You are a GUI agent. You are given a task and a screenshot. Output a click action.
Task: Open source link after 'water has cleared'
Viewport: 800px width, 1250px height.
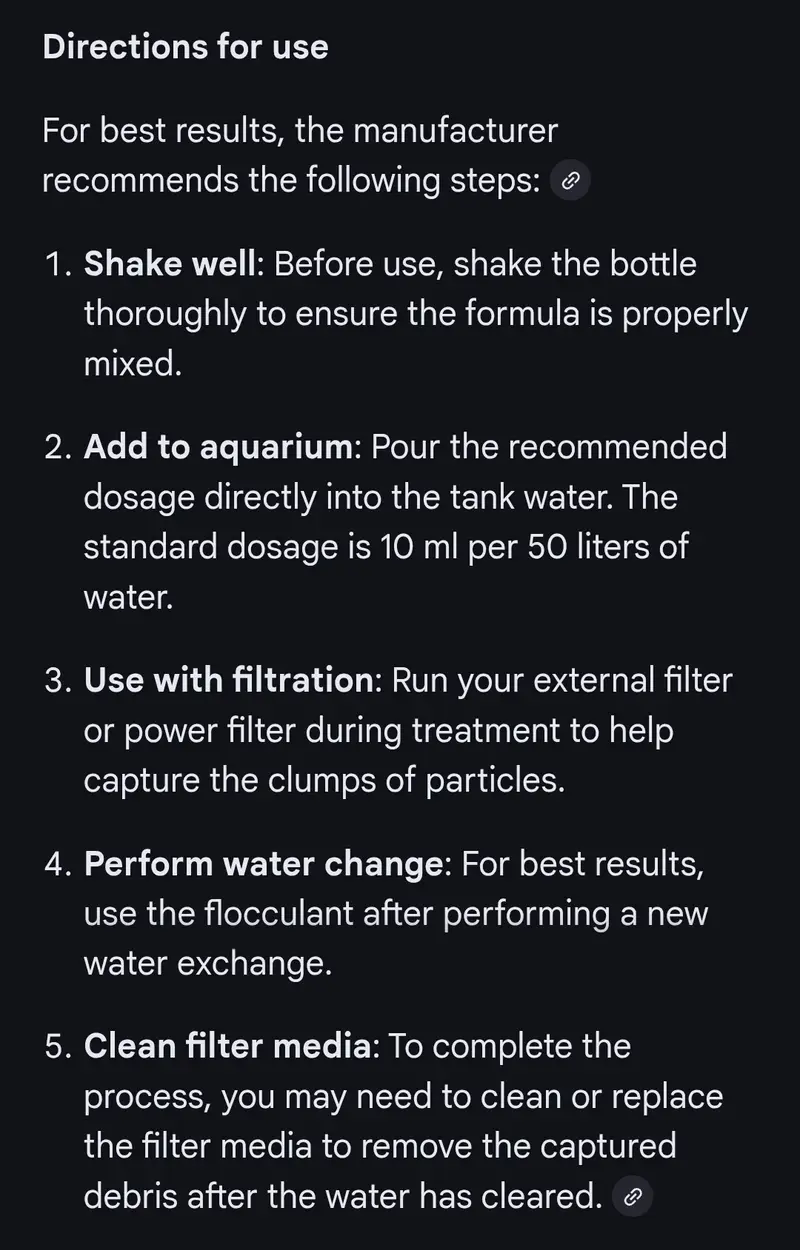tap(632, 1197)
